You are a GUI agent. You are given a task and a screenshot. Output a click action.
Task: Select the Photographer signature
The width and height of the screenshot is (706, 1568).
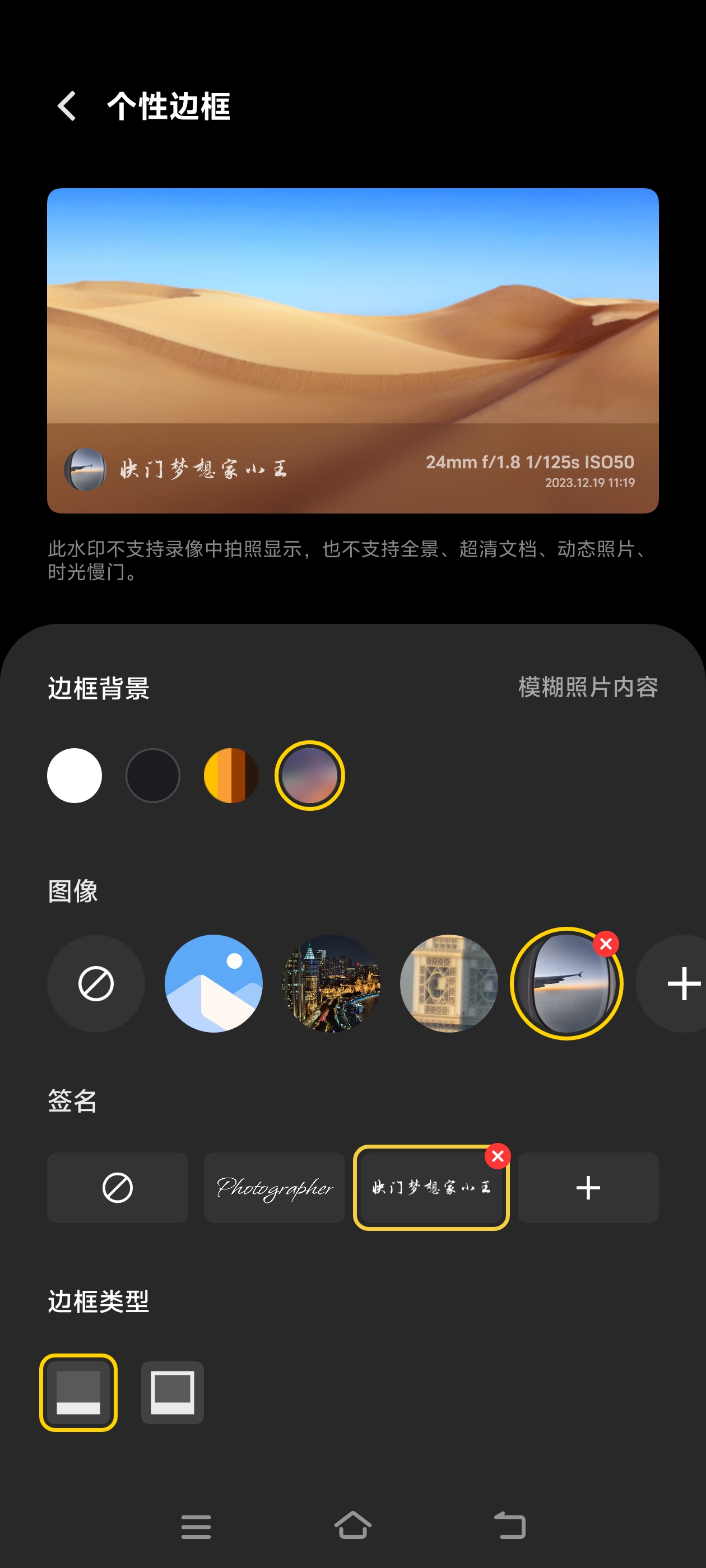coord(274,1188)
